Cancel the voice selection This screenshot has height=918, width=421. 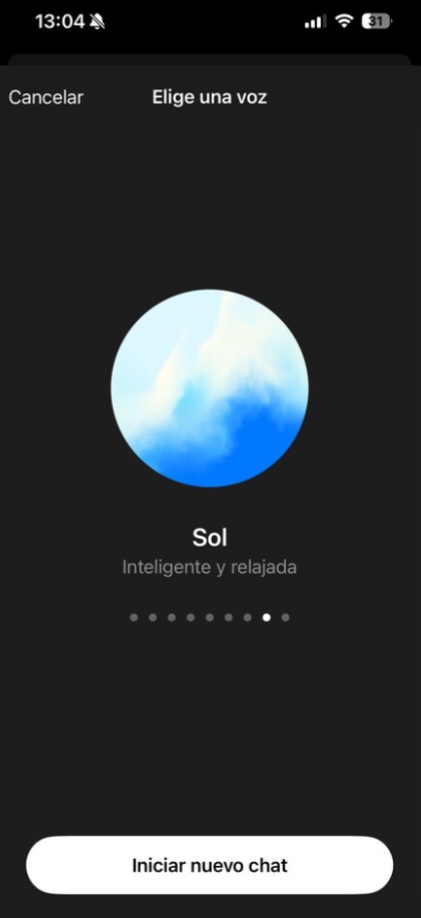pos(46,97)
